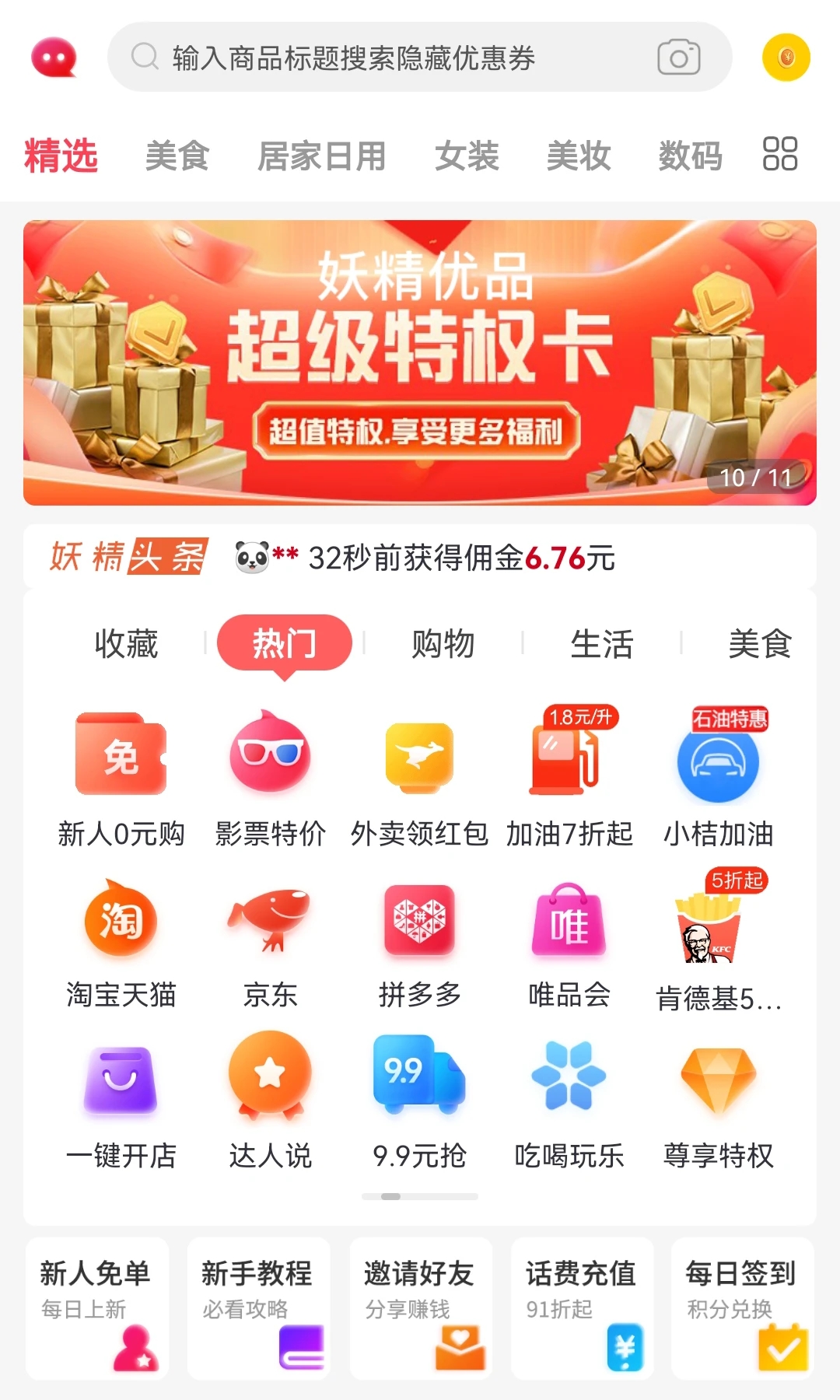Select the 购物 section tab
Screen dimensions: 840x1400
[443, 644]
